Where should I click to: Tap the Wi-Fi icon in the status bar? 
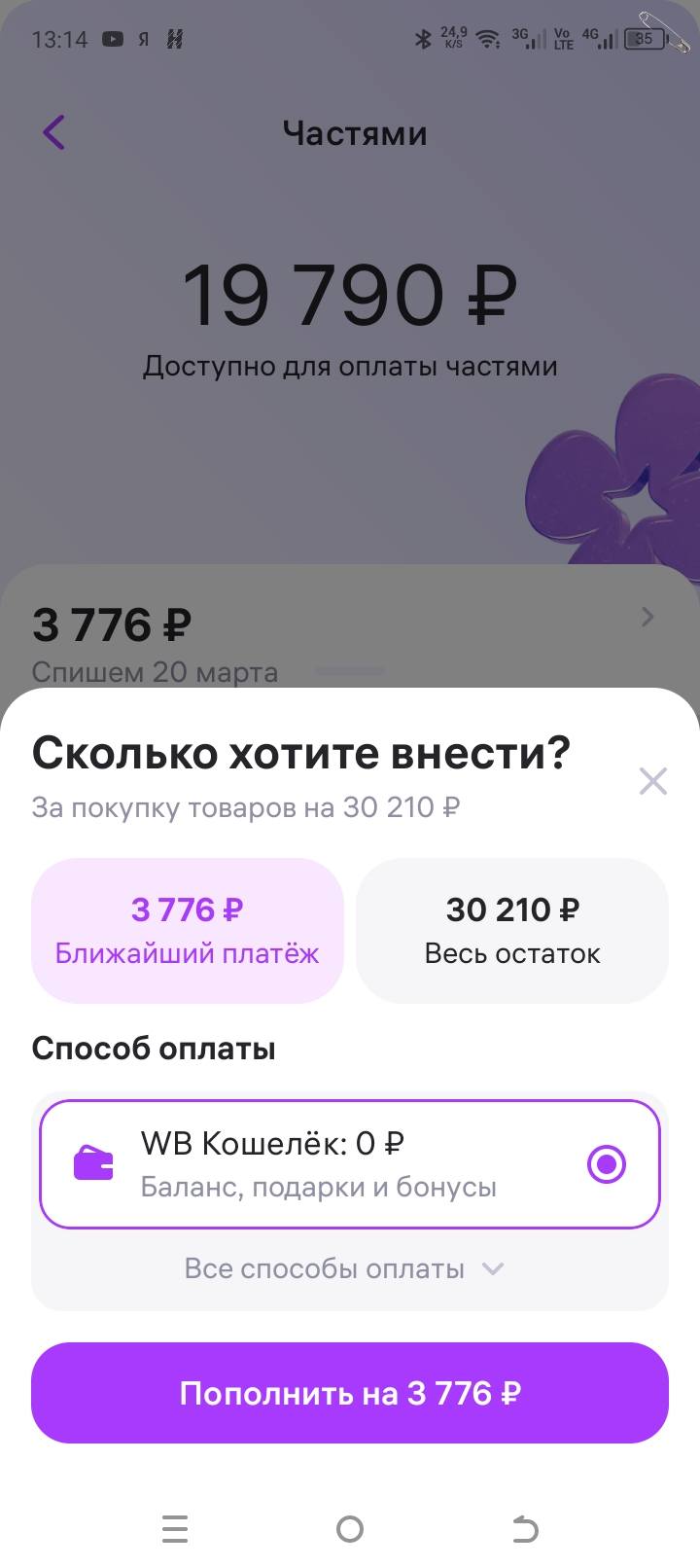pos(486,38)
